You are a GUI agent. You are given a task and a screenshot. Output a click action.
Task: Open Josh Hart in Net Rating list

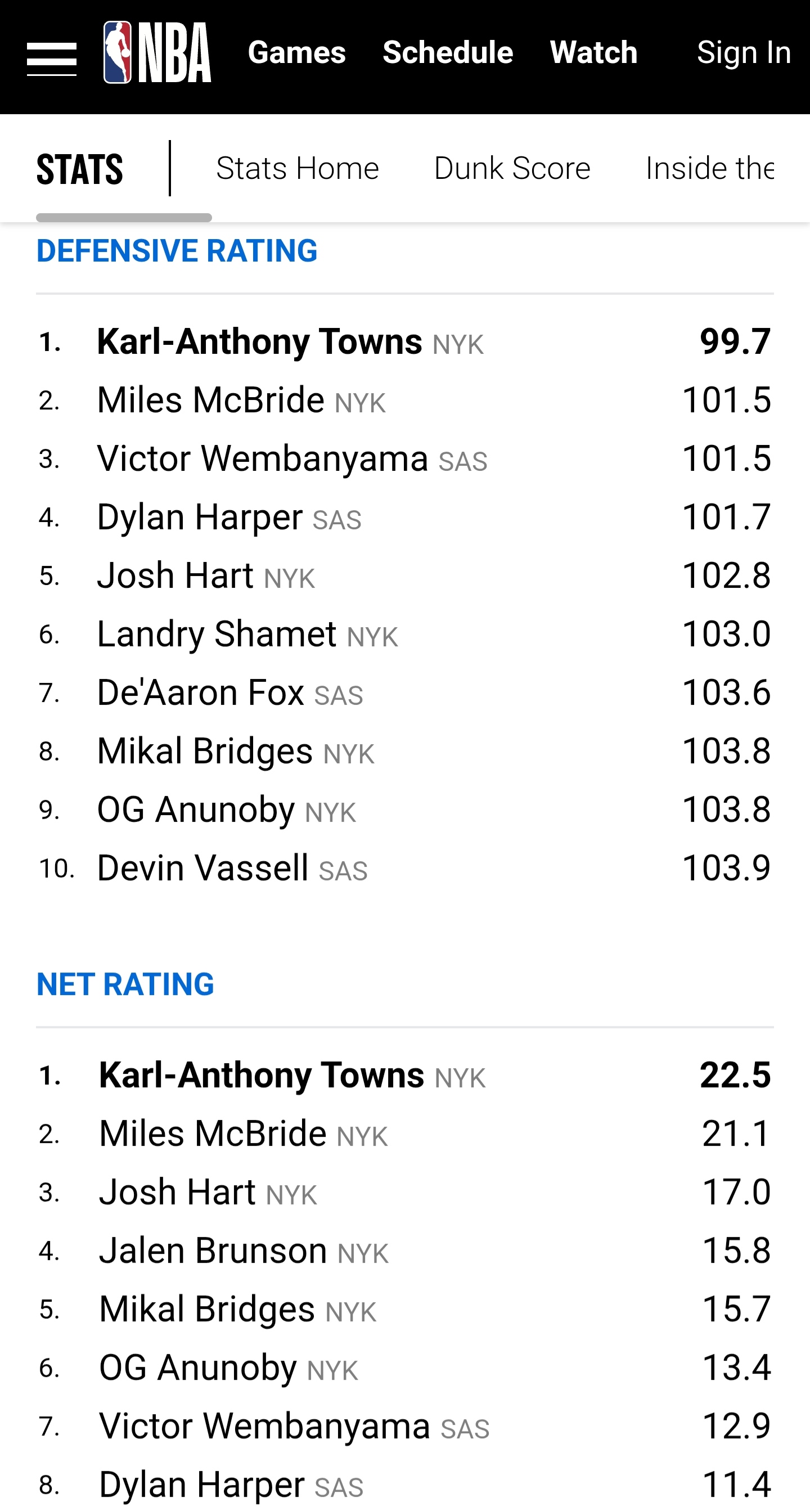click(x=177, y=1192)
